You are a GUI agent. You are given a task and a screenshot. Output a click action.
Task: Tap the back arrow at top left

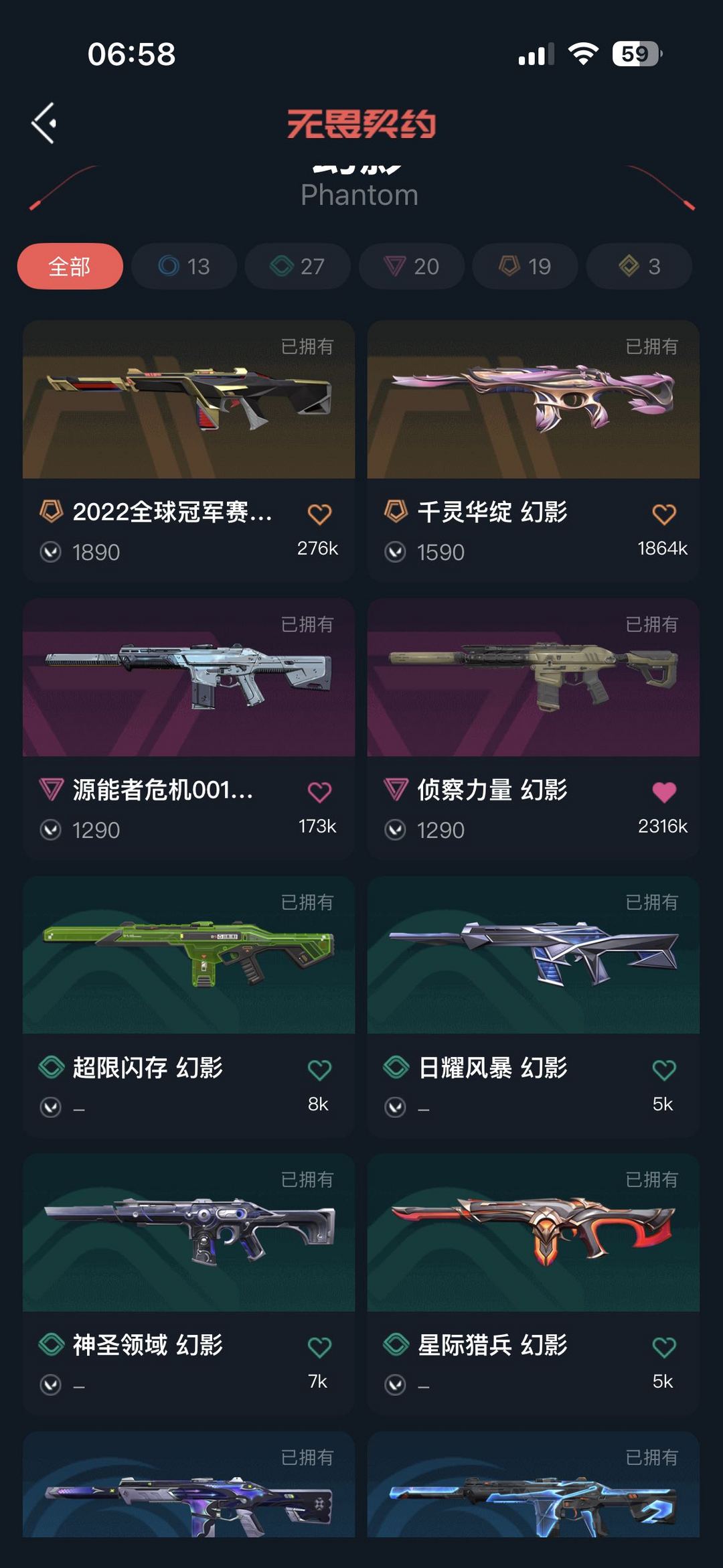click(x=44, y=123)
